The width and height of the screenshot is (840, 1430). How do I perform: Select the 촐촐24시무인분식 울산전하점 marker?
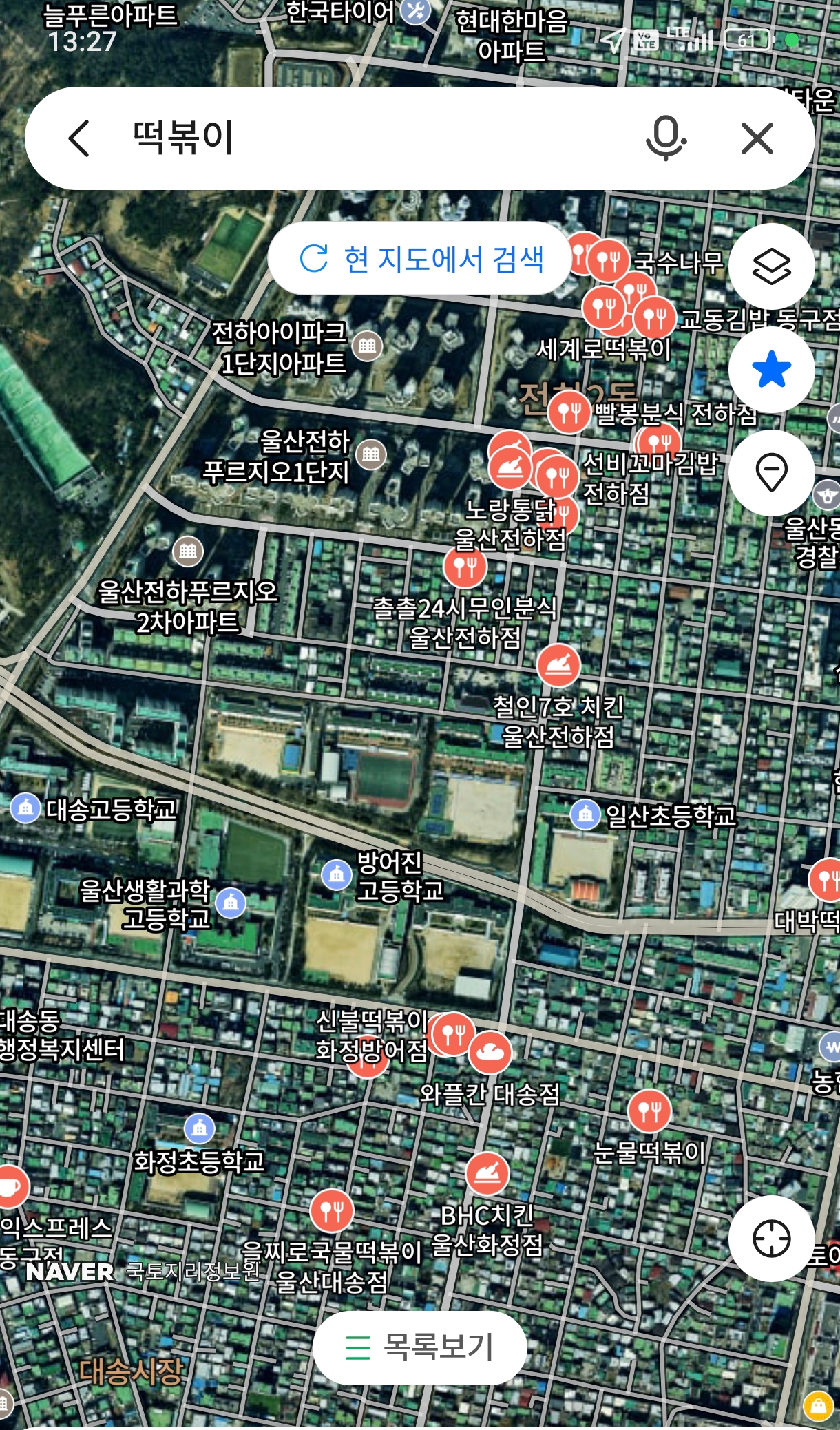[465, 567]
